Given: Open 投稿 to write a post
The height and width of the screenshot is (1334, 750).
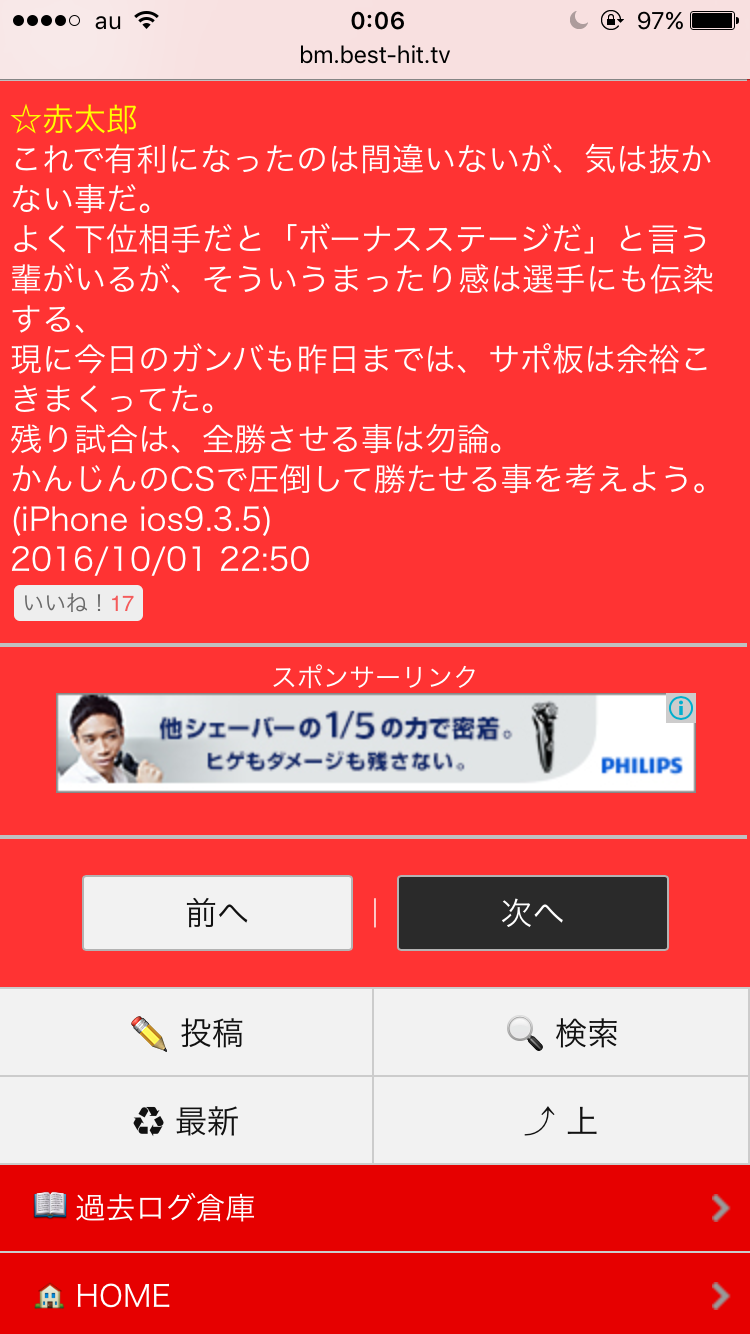Looking at the screenshot, I should tap(186, 1033).
